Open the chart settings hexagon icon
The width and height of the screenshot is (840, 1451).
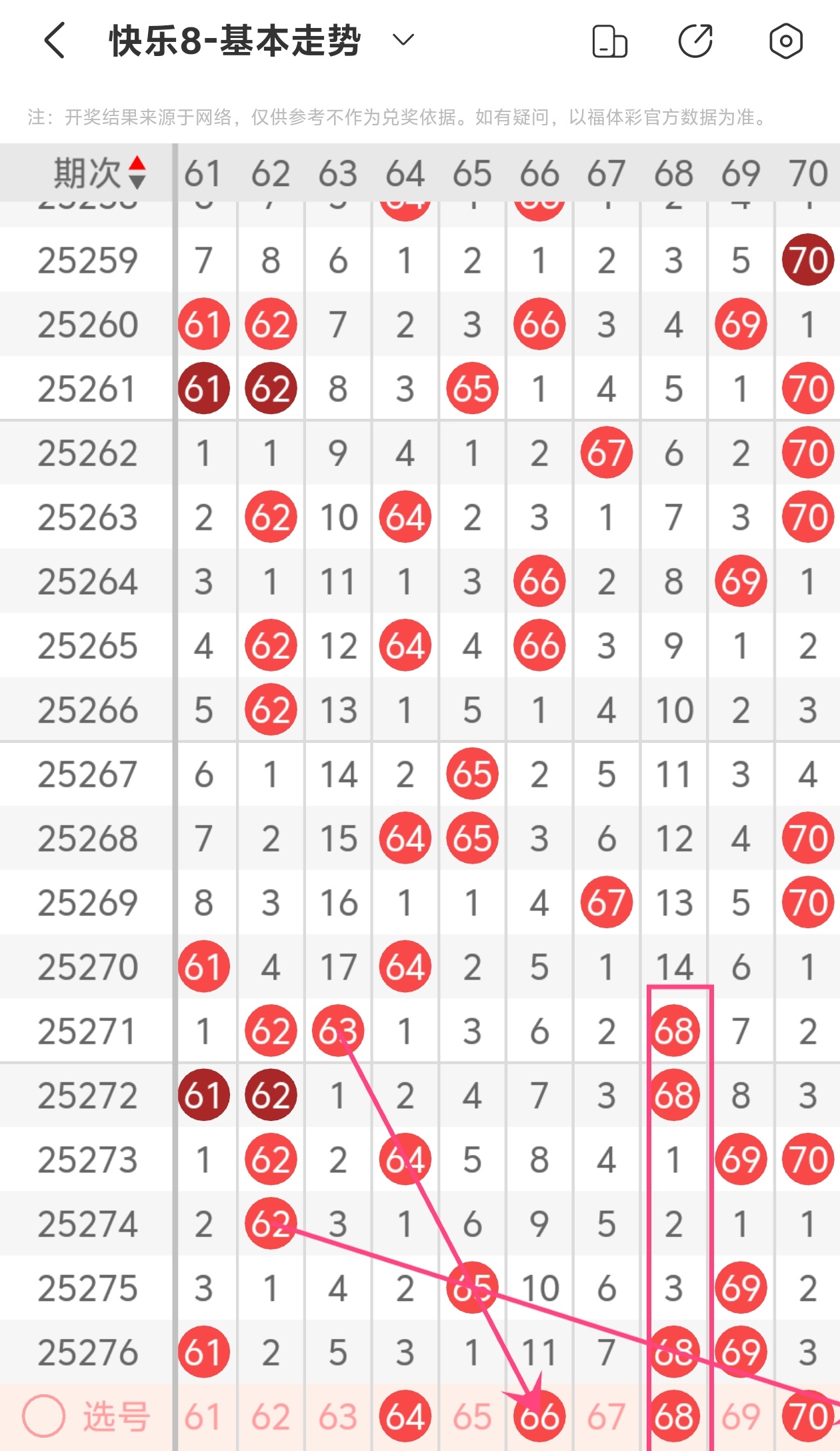[786, 41]
